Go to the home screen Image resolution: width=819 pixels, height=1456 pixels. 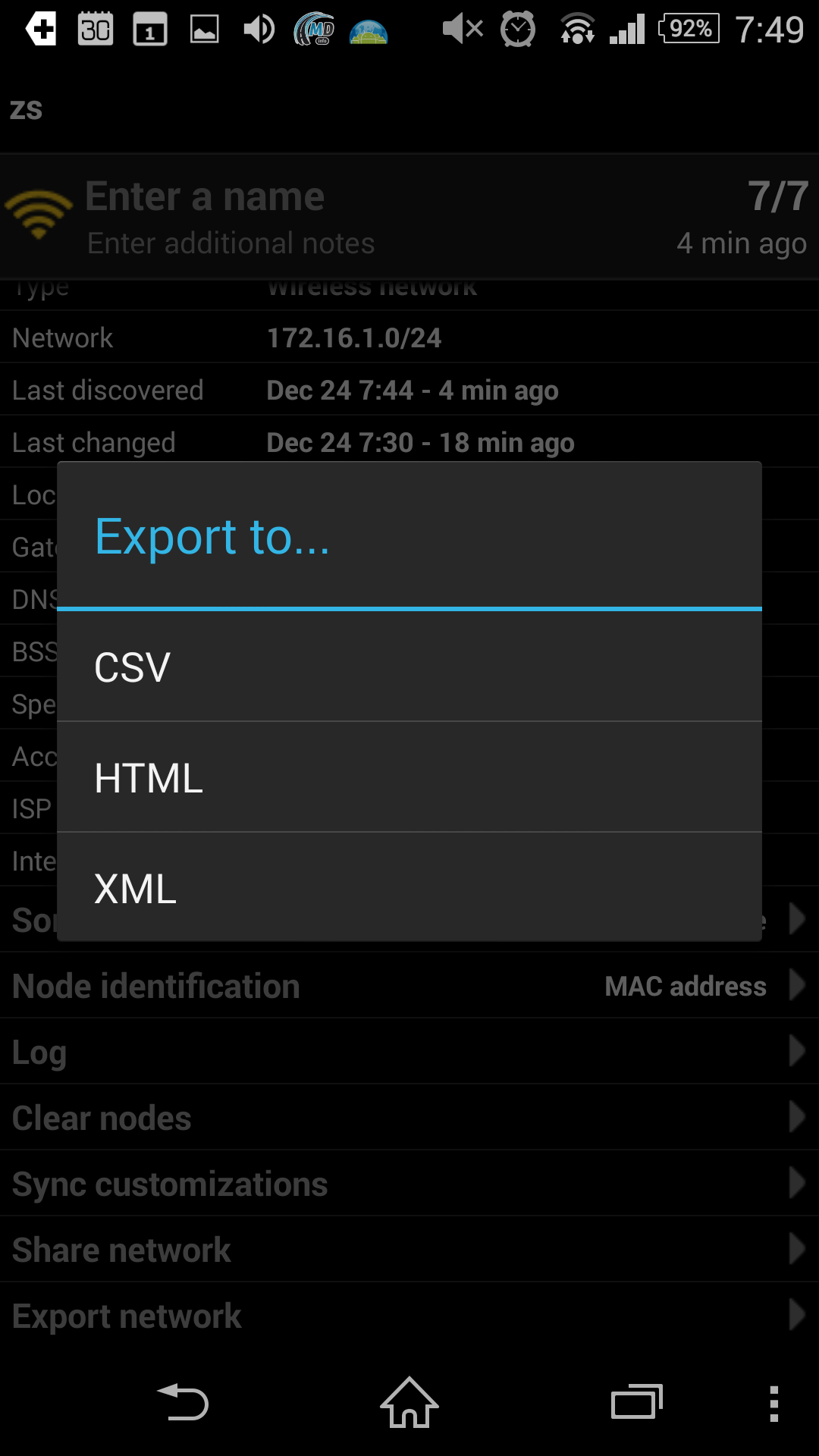409,1401
